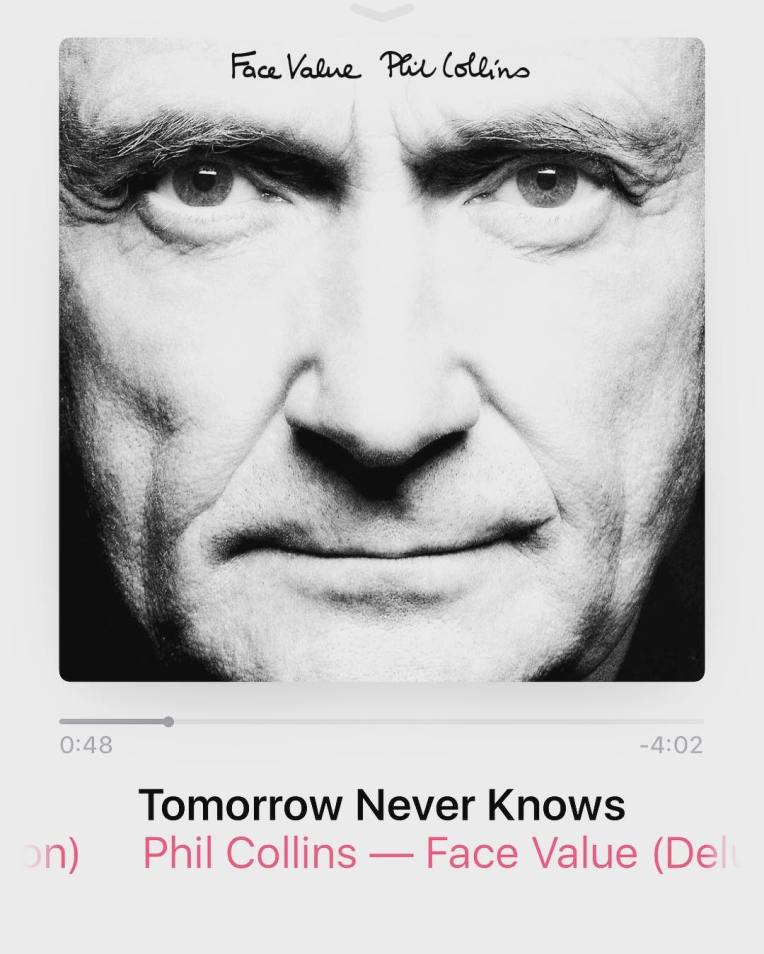Open the Phil Collins — Face Value link
The width and height of the screenshot is (764, 954).
click(x=440, y=854)
